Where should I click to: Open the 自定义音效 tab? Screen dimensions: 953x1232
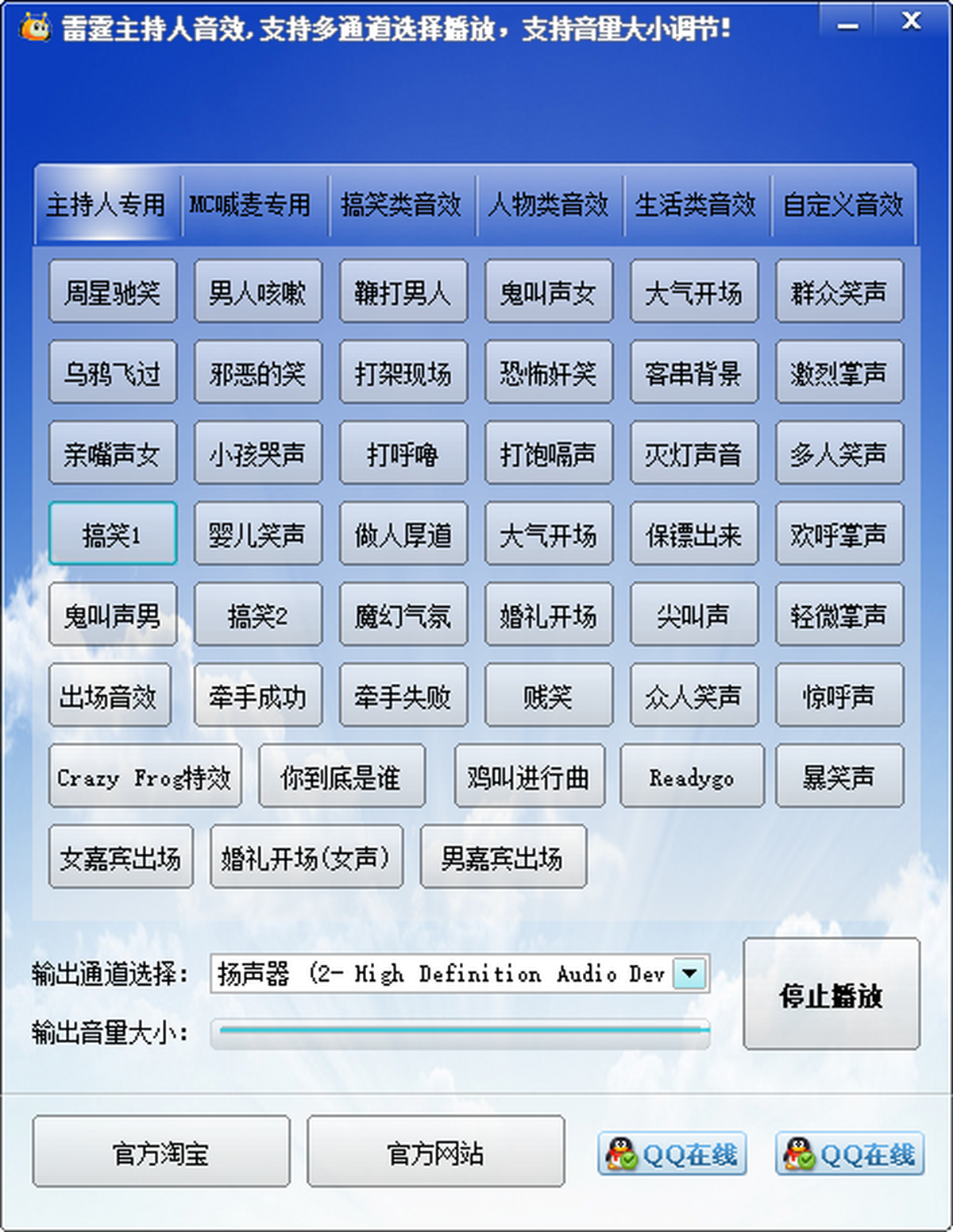843,205
